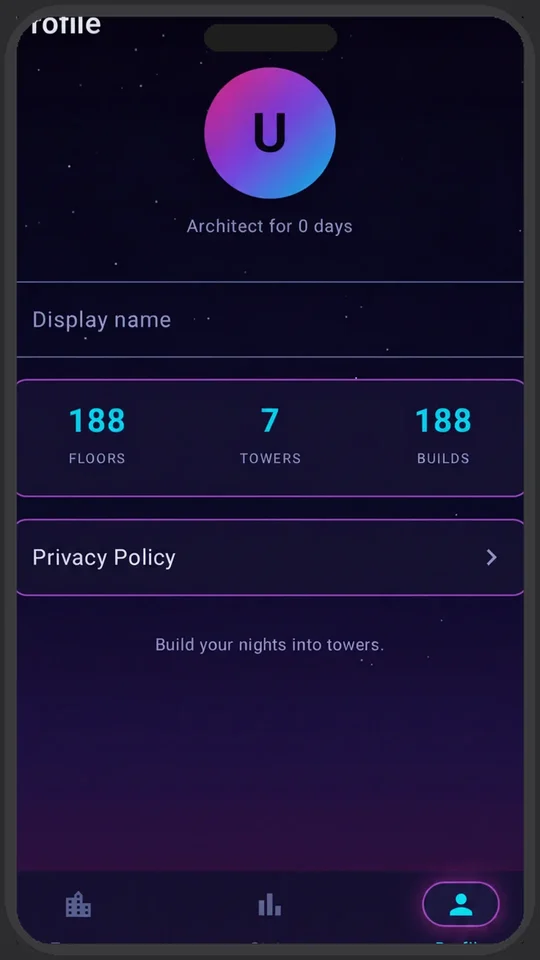Open the Privacy Policy row
The height and width of the screenshot is (960, 540).
[270, 557]
